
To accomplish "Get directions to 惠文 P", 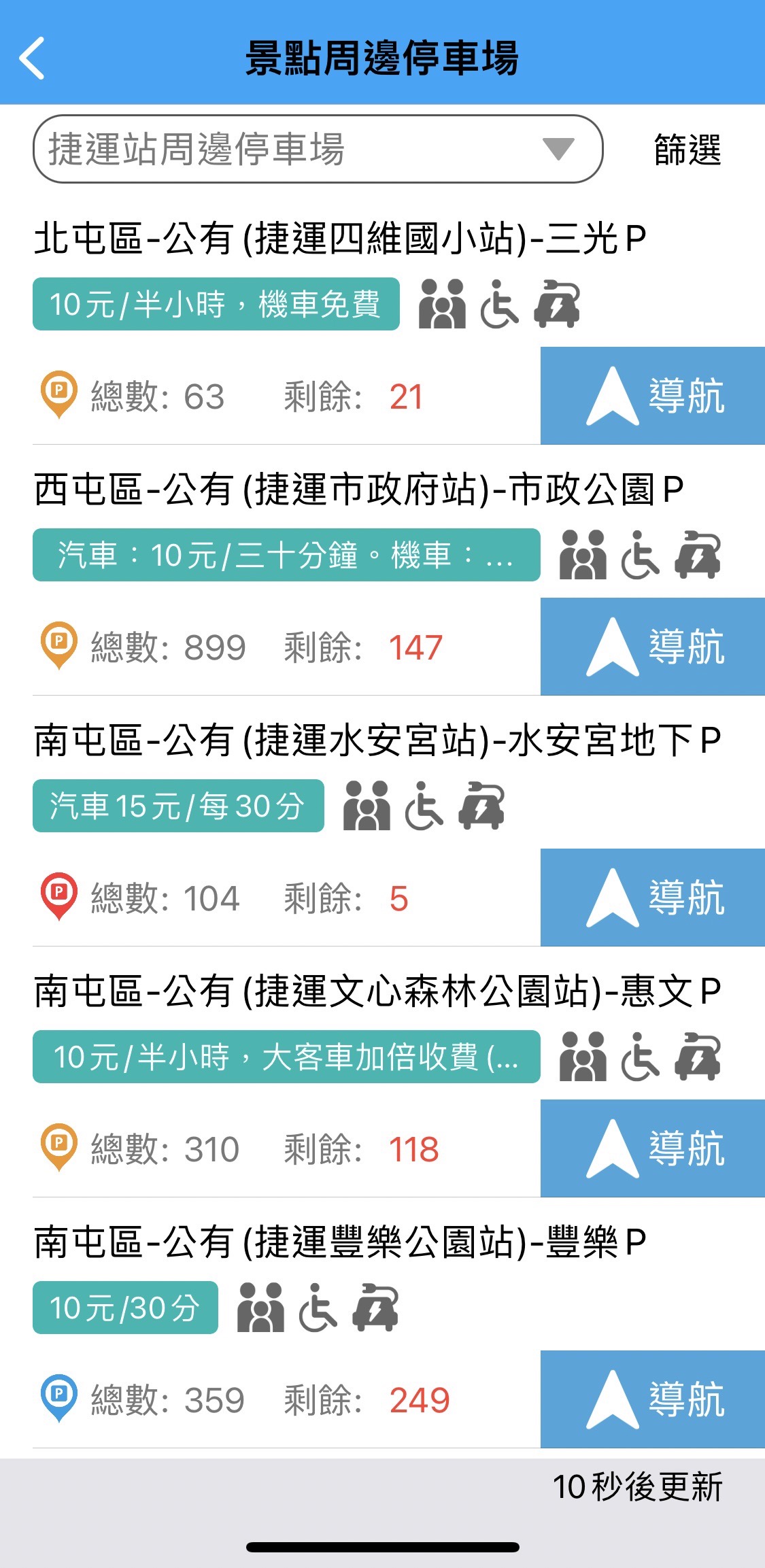I will (652, 1148).
